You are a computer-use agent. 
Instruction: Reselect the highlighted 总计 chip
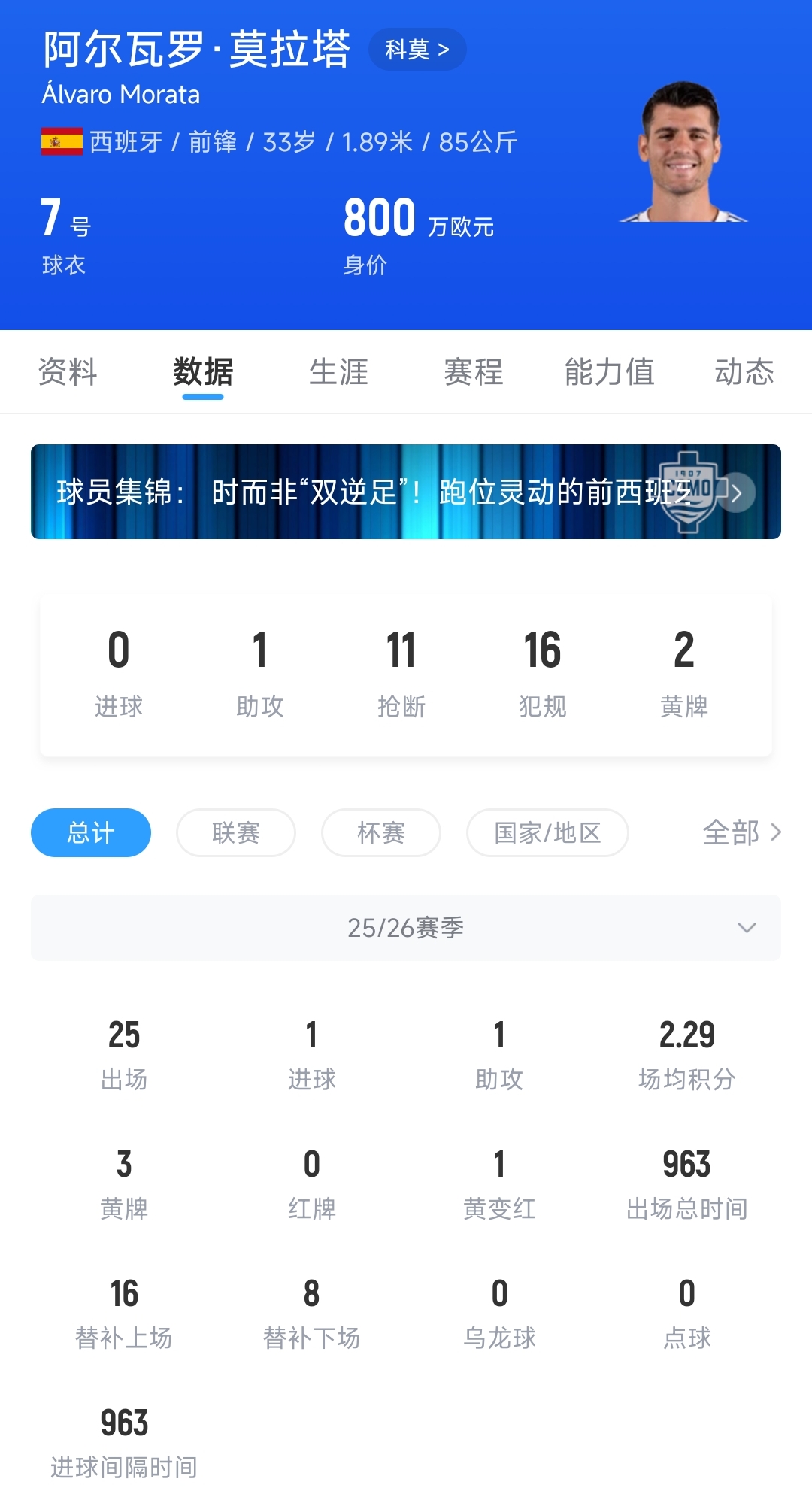[x=90, y=832]
